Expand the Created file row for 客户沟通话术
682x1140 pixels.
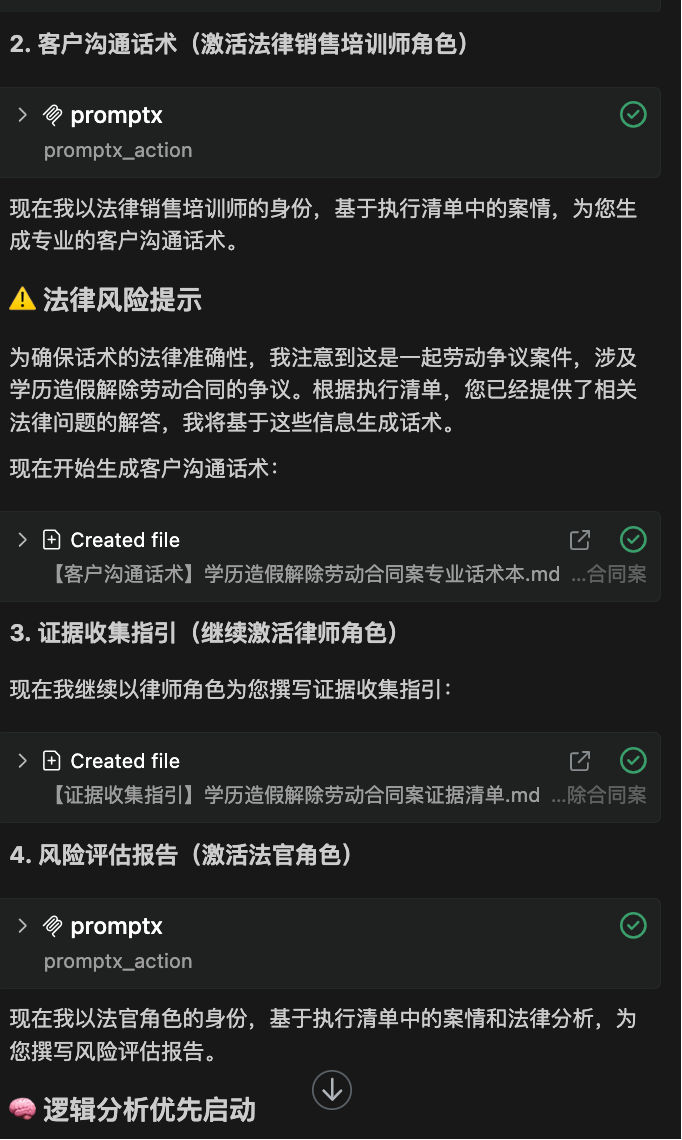(23, 540)
